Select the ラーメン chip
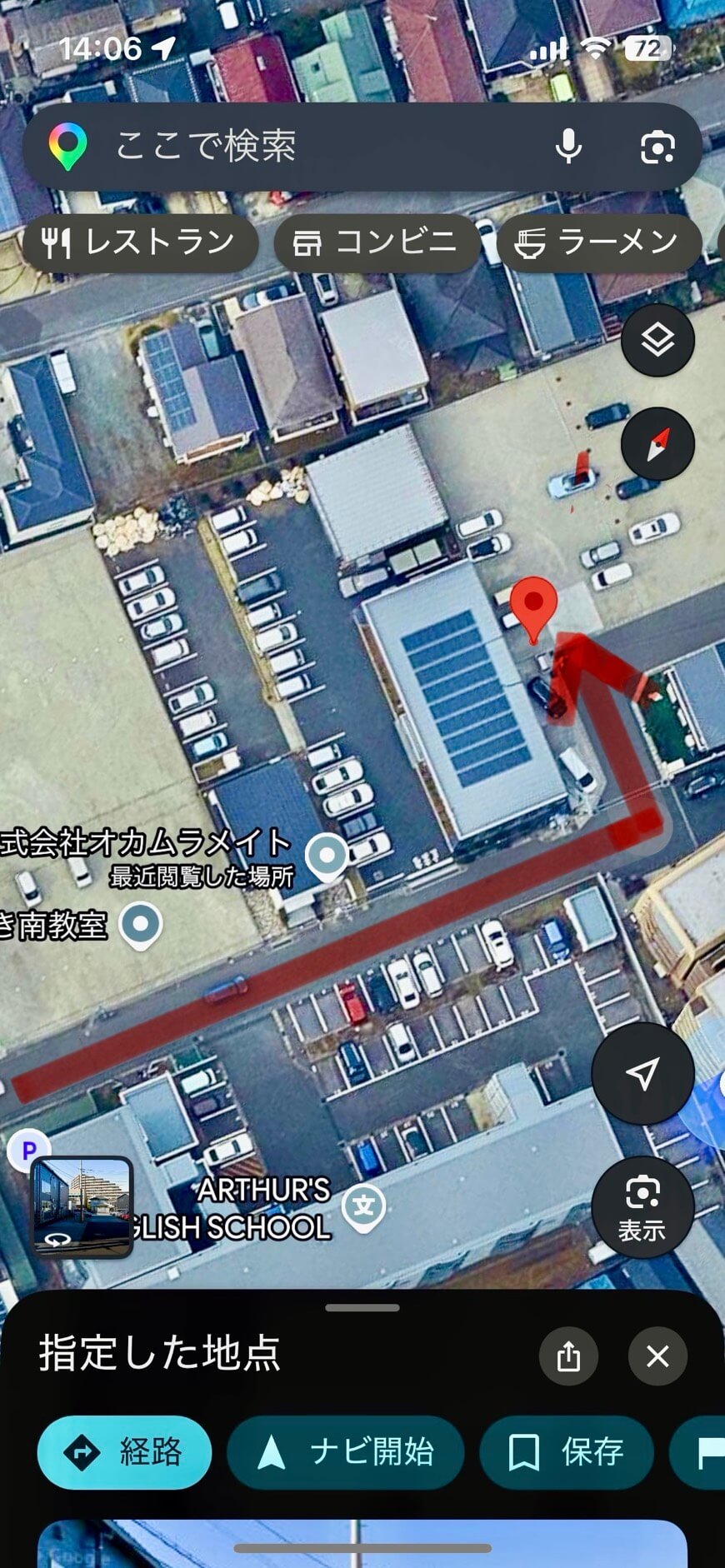Viewport: 725px width, 1568px height. click(x=597, y=242)
